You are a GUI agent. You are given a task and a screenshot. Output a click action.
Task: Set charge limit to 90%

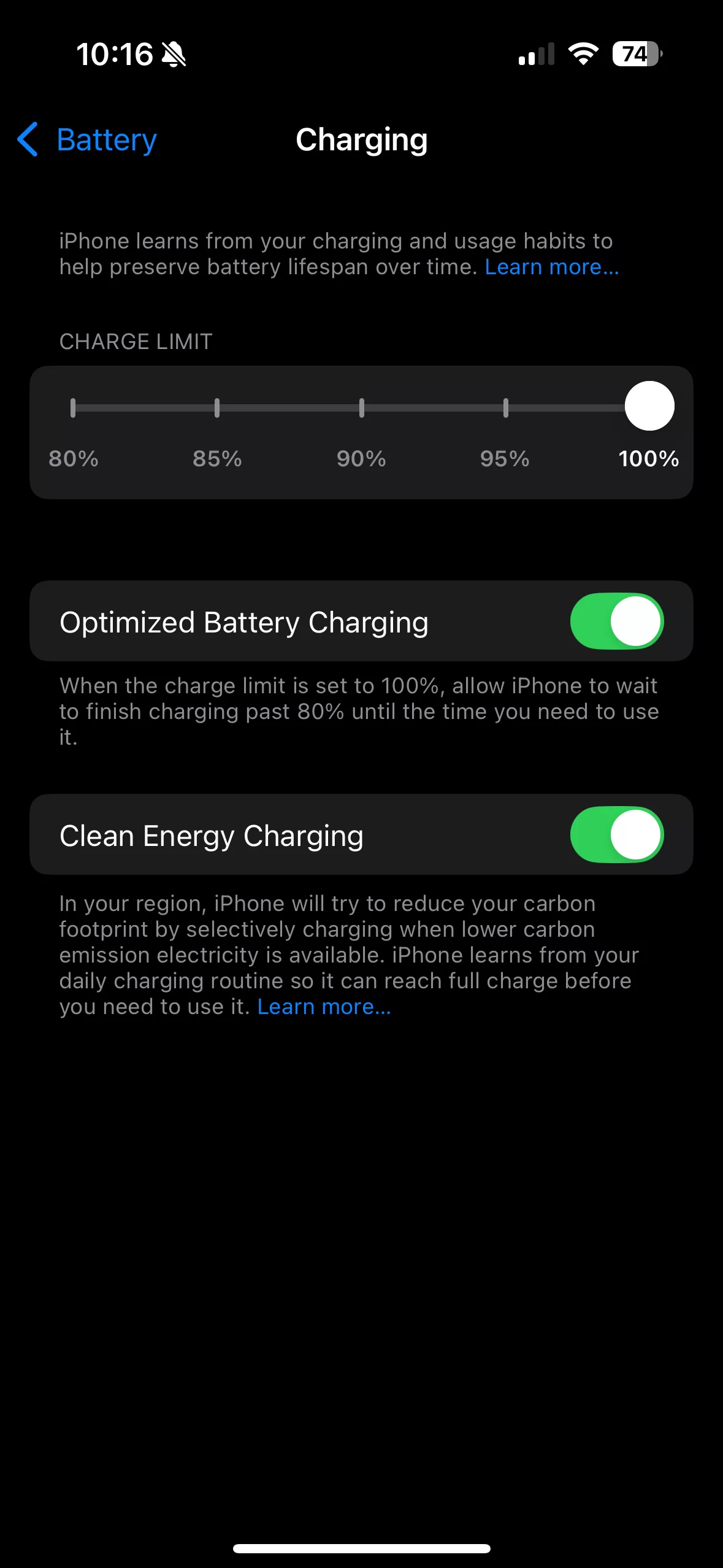(362, 407)
